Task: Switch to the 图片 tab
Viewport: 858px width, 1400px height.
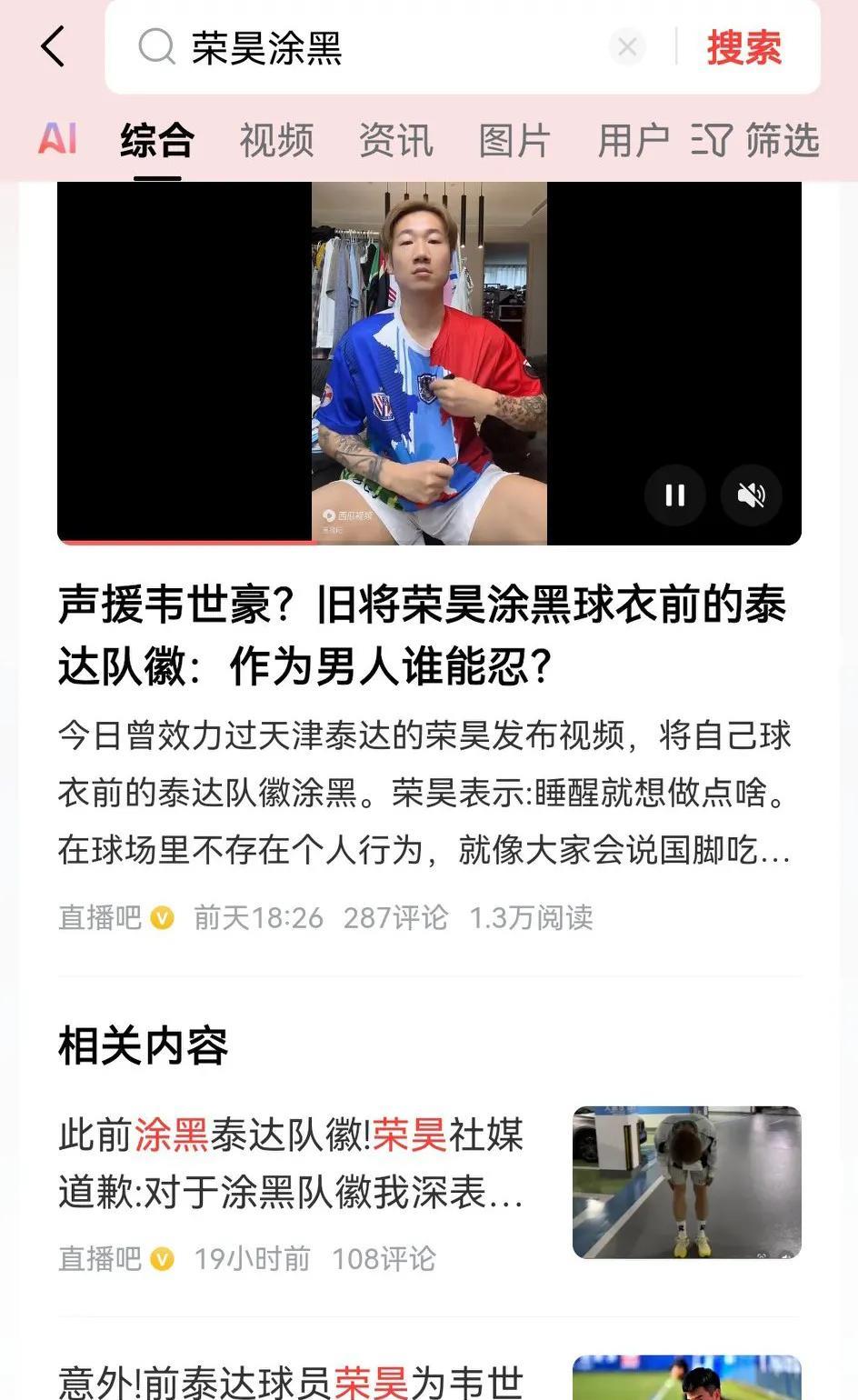Action: click(514, 141)
